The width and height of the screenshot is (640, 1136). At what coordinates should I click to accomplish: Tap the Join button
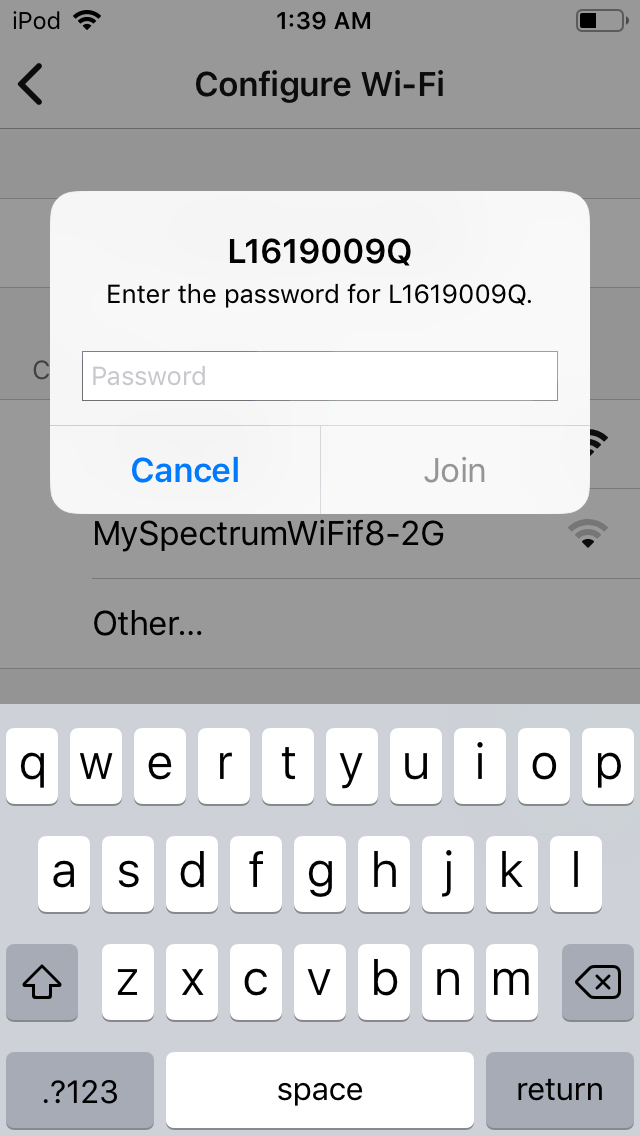click(x=454, y=470)
